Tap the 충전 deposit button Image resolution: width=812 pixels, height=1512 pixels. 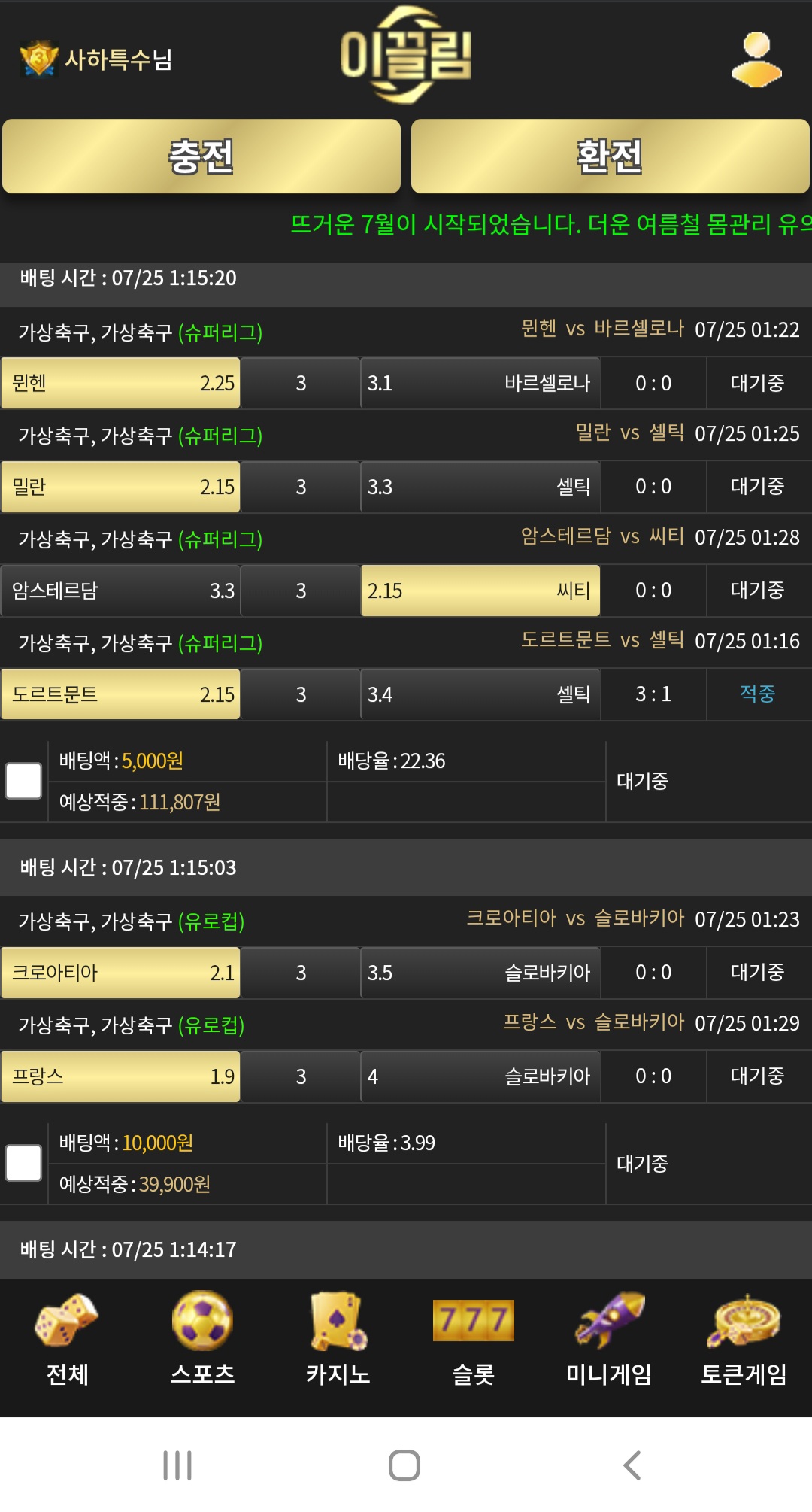(201, 156)
